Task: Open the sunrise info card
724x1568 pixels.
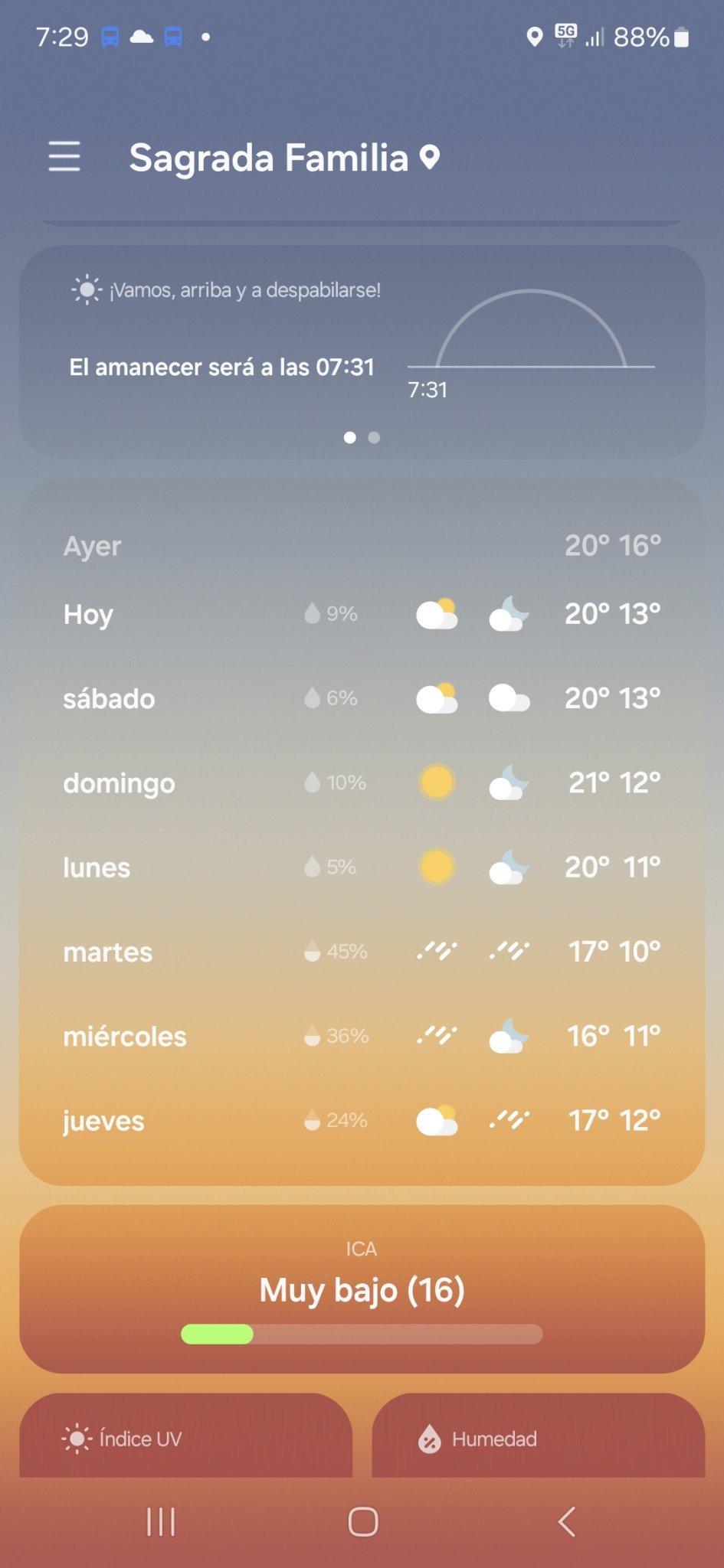Action: pyautogui.click(x=362, y=352)
